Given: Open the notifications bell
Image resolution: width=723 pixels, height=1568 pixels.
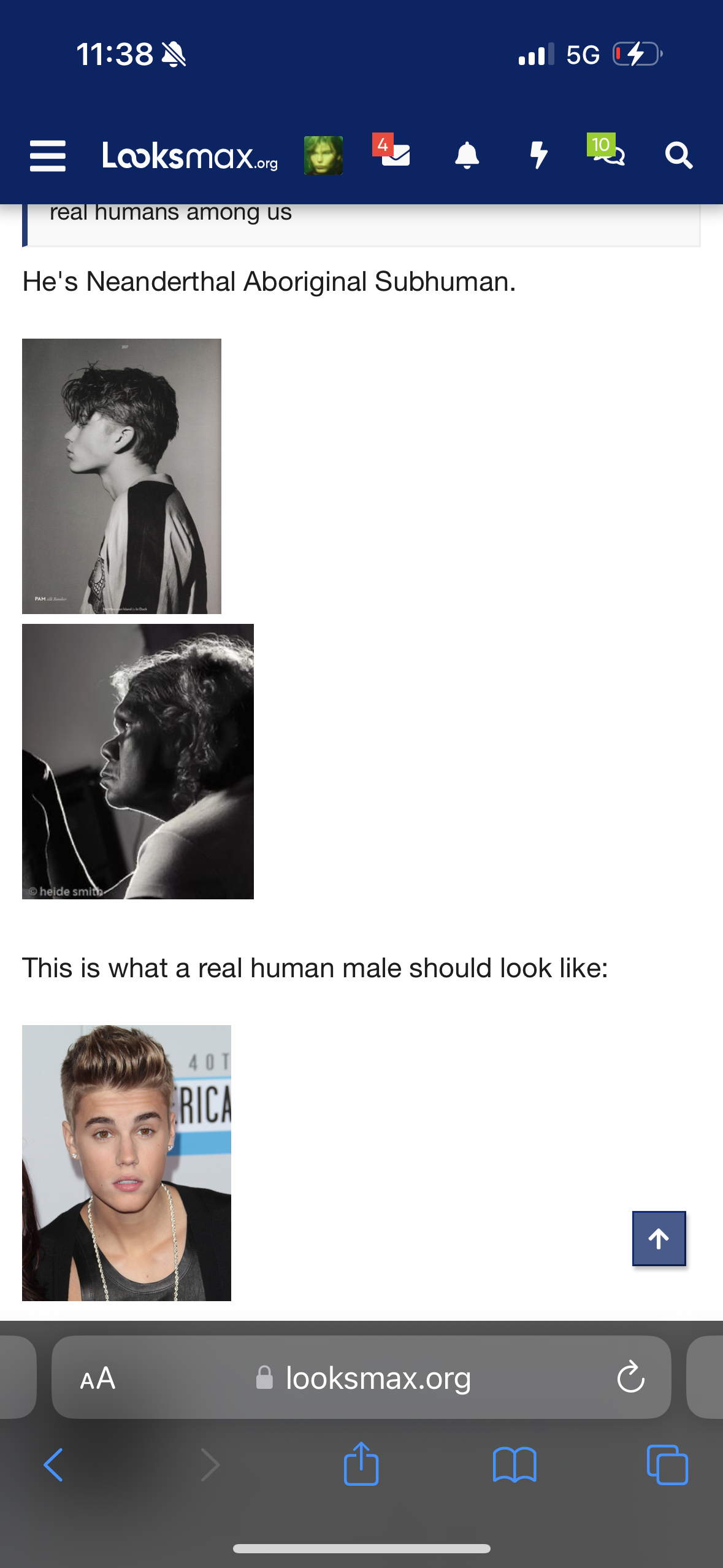Looking at the screenshot, I should [x=467, y=155].
